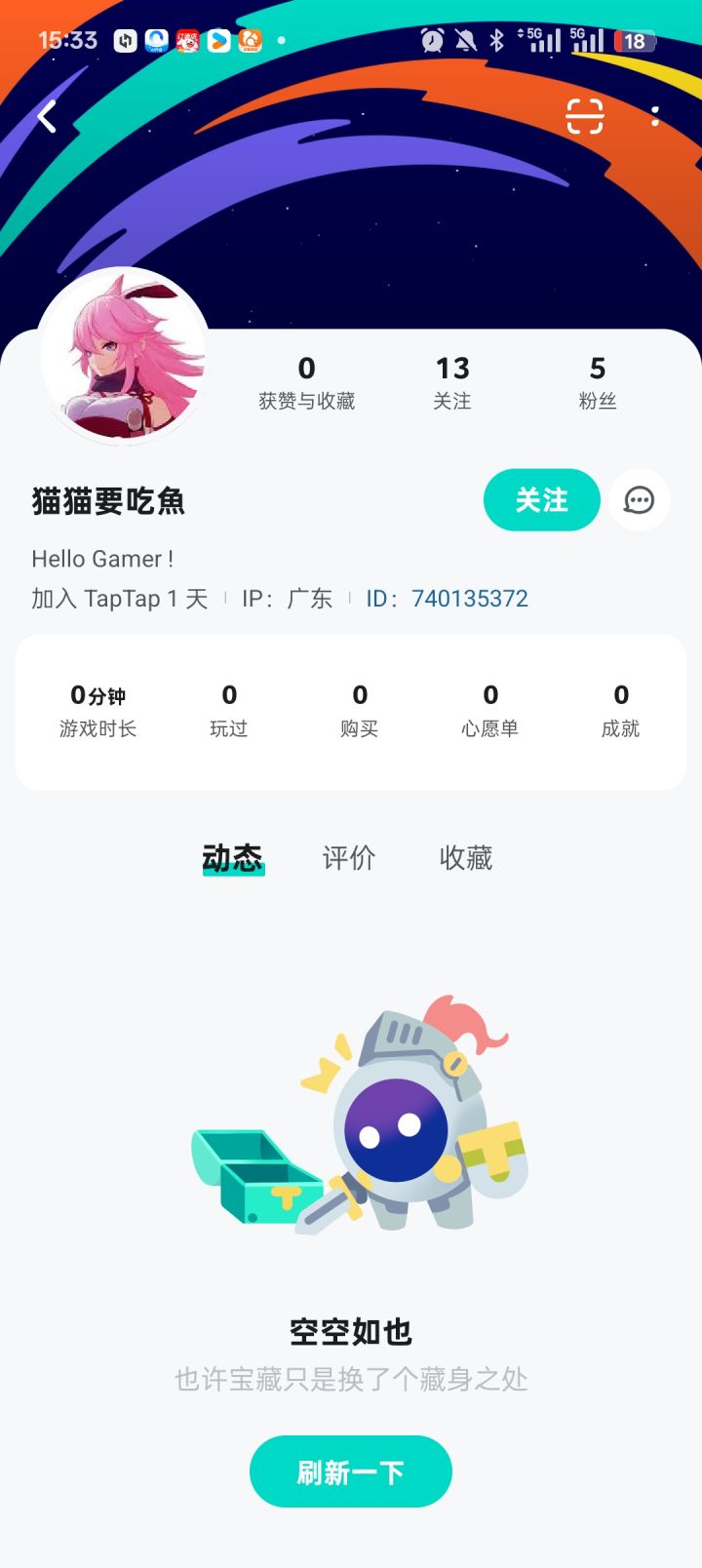Switch to the 评价 tab
Screen dimensions: 702x1568
click(348, 857)
